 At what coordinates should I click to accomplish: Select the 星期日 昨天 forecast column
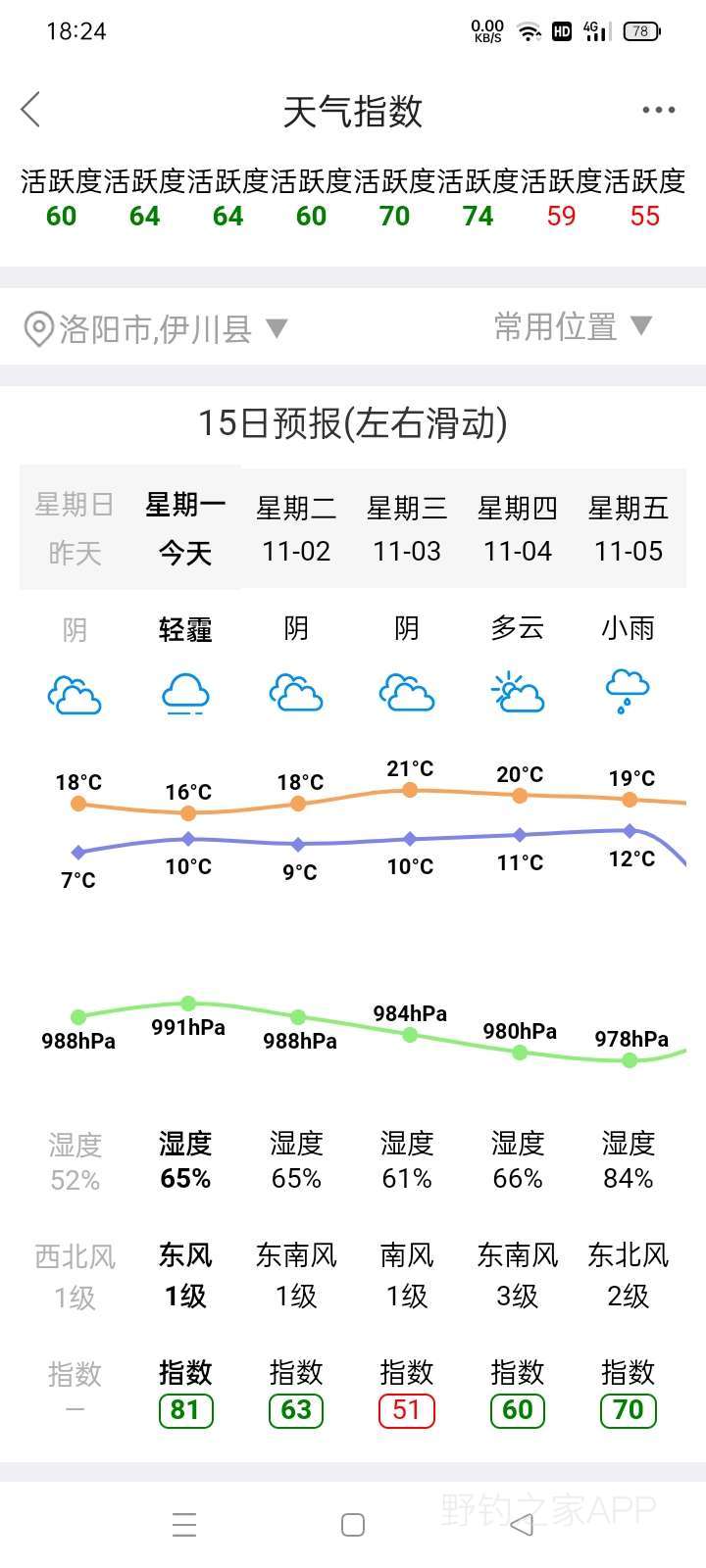coord(76,528)
